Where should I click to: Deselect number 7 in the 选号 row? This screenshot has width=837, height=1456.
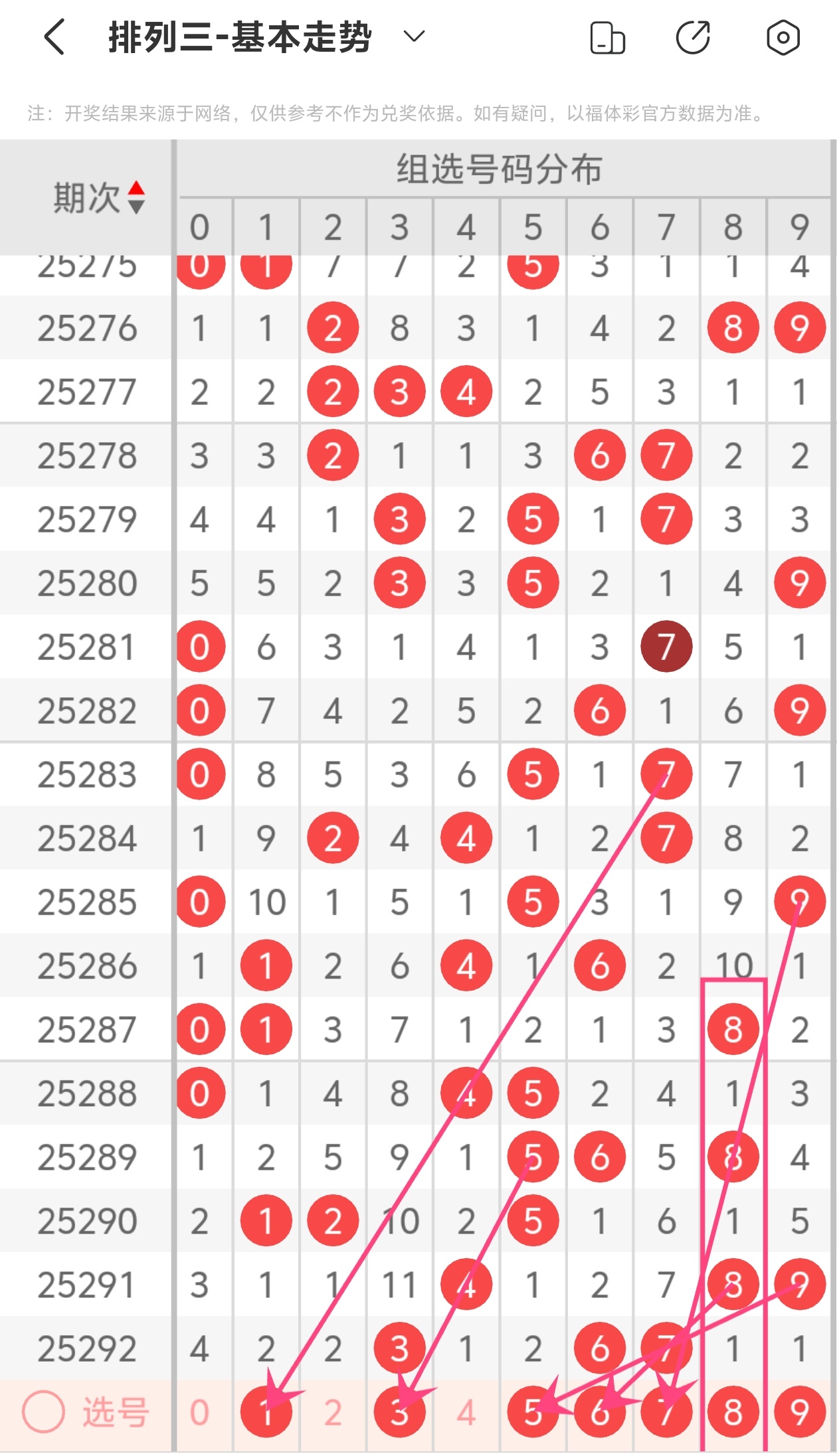click(x=666, y=1412)
